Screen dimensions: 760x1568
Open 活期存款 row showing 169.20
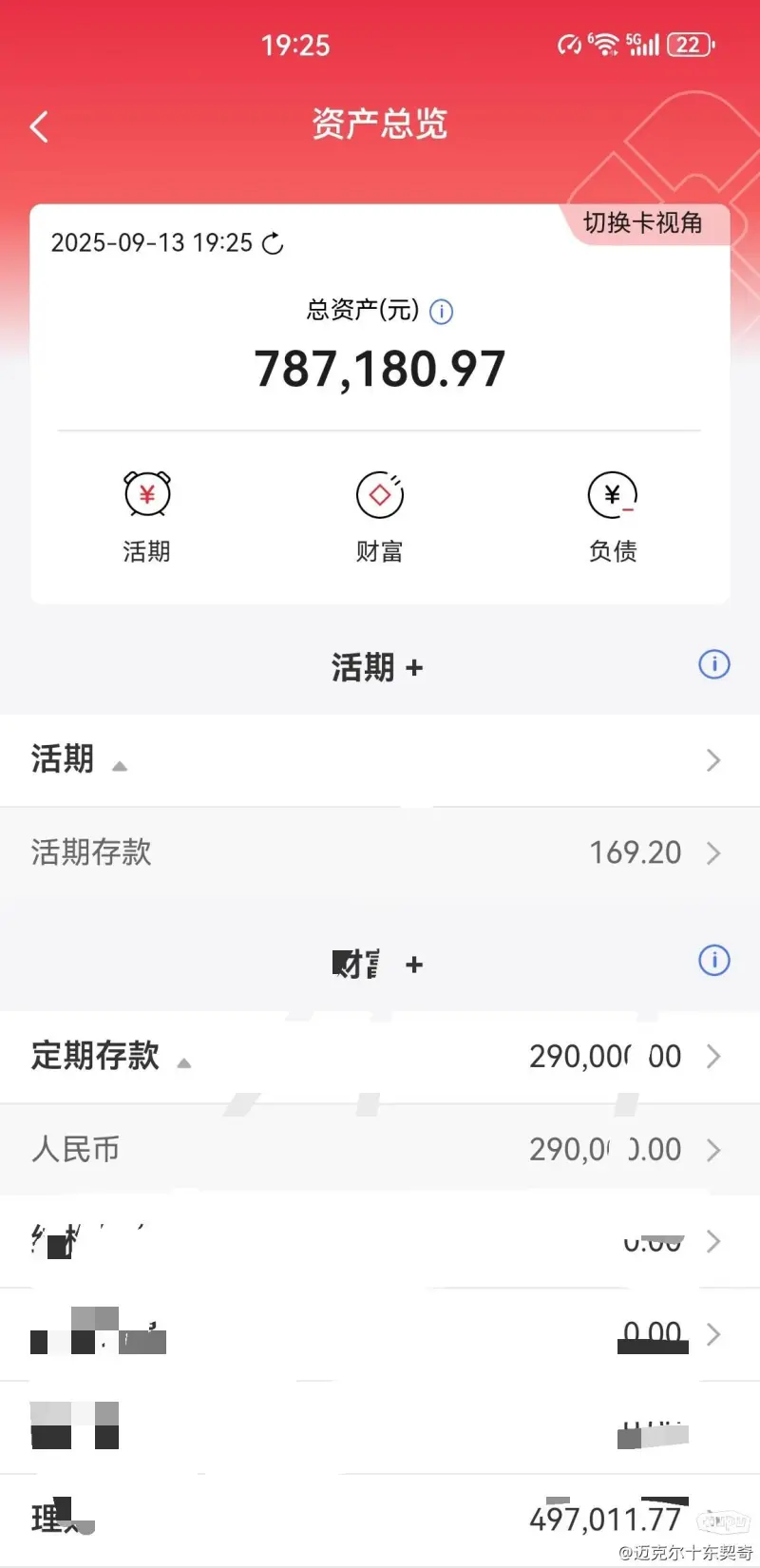tap(380, 852)
